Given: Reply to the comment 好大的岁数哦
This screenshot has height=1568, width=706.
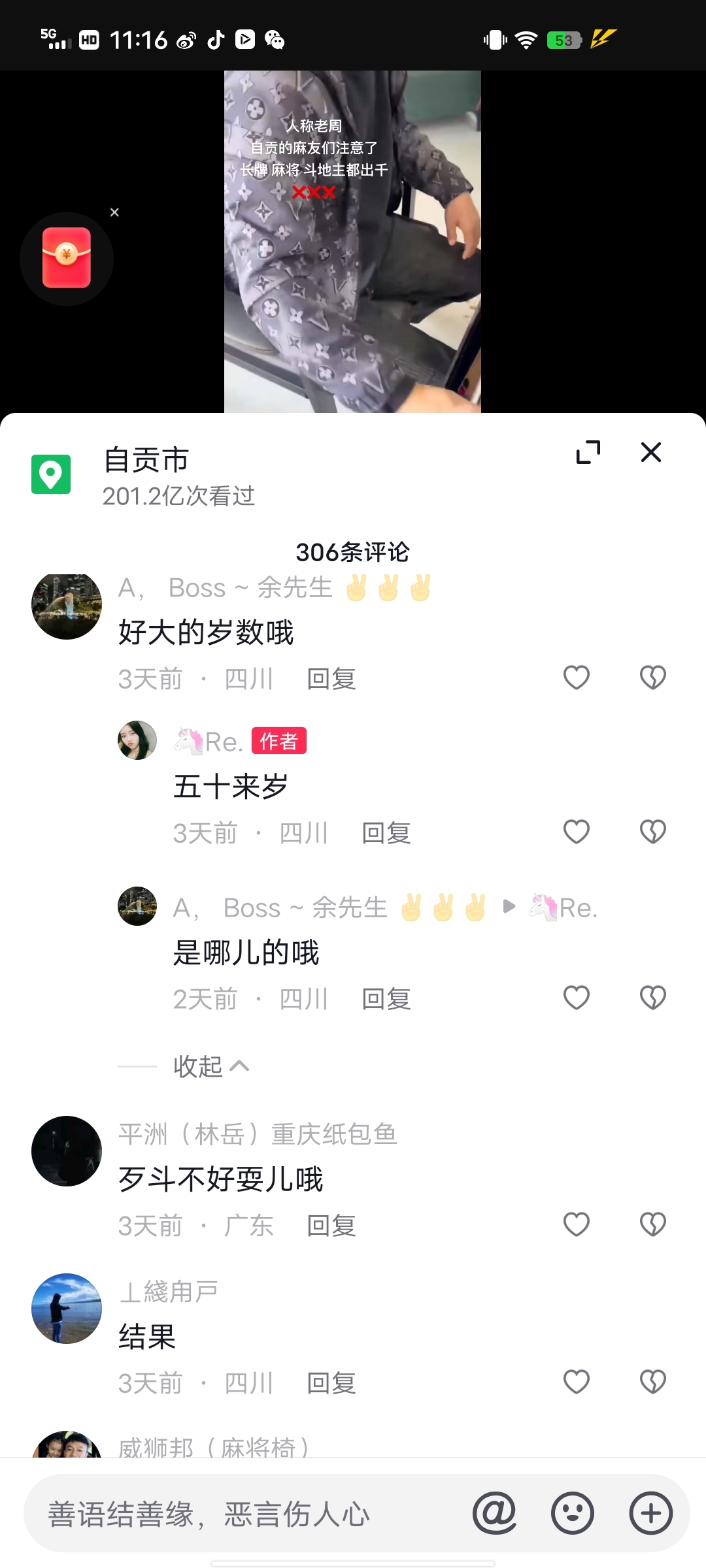Looking at the screenshot, I should pos(331,679).
